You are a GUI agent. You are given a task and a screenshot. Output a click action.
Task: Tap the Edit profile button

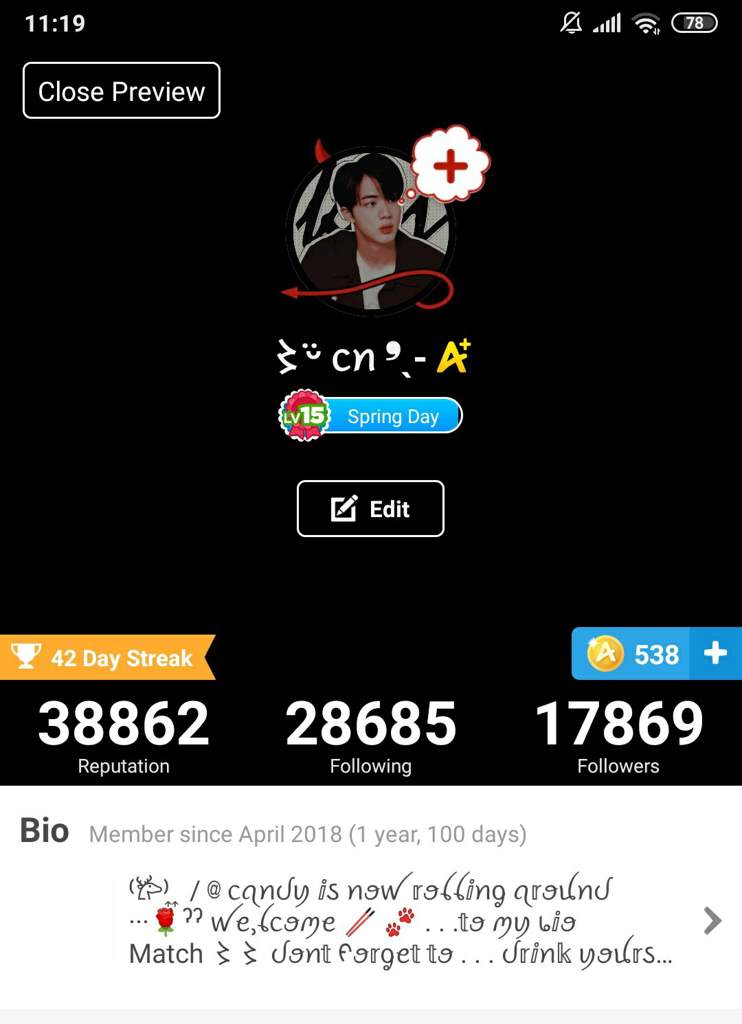(x=370, y=509)
